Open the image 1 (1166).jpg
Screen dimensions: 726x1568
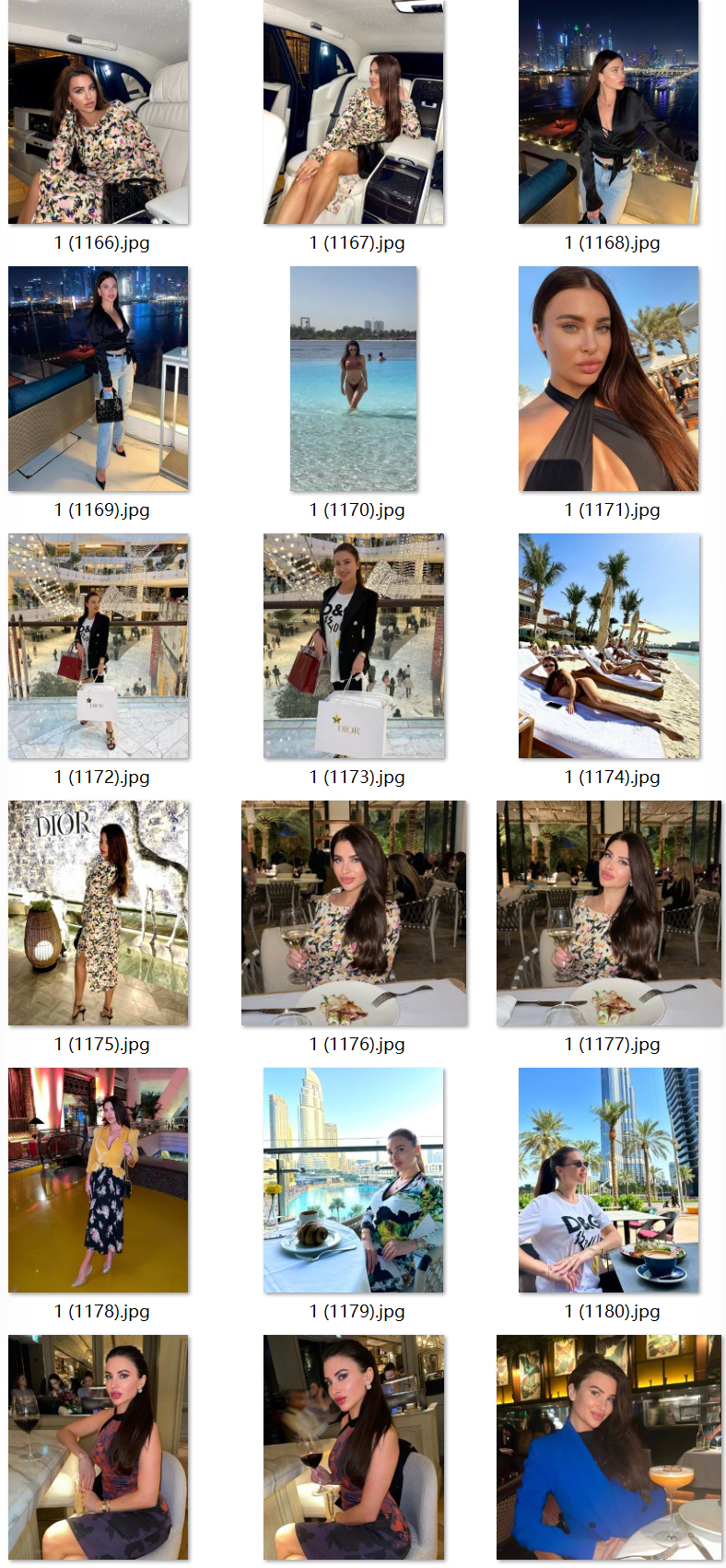(x=99, y=112)
